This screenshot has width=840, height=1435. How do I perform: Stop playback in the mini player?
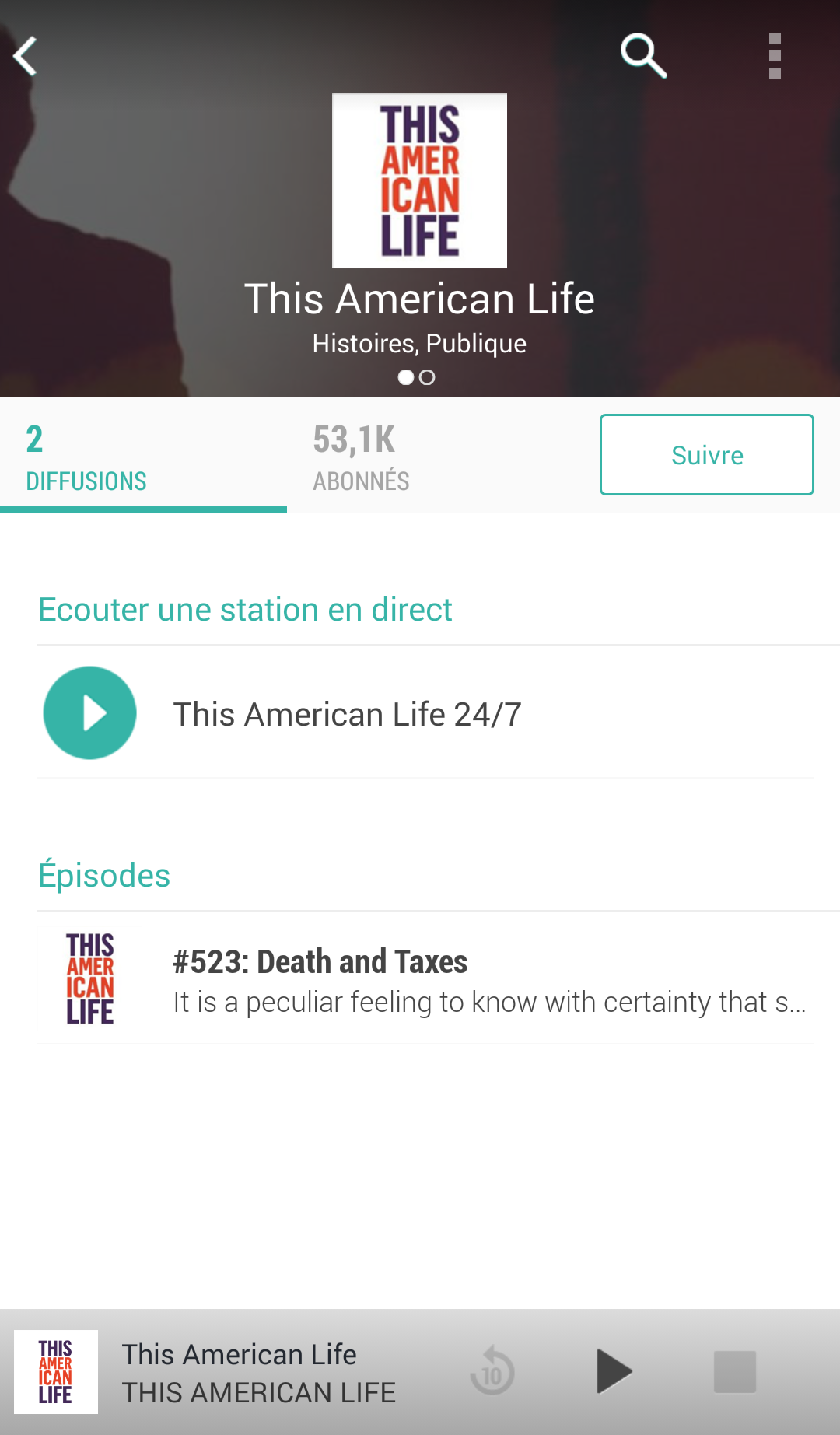734,1371
